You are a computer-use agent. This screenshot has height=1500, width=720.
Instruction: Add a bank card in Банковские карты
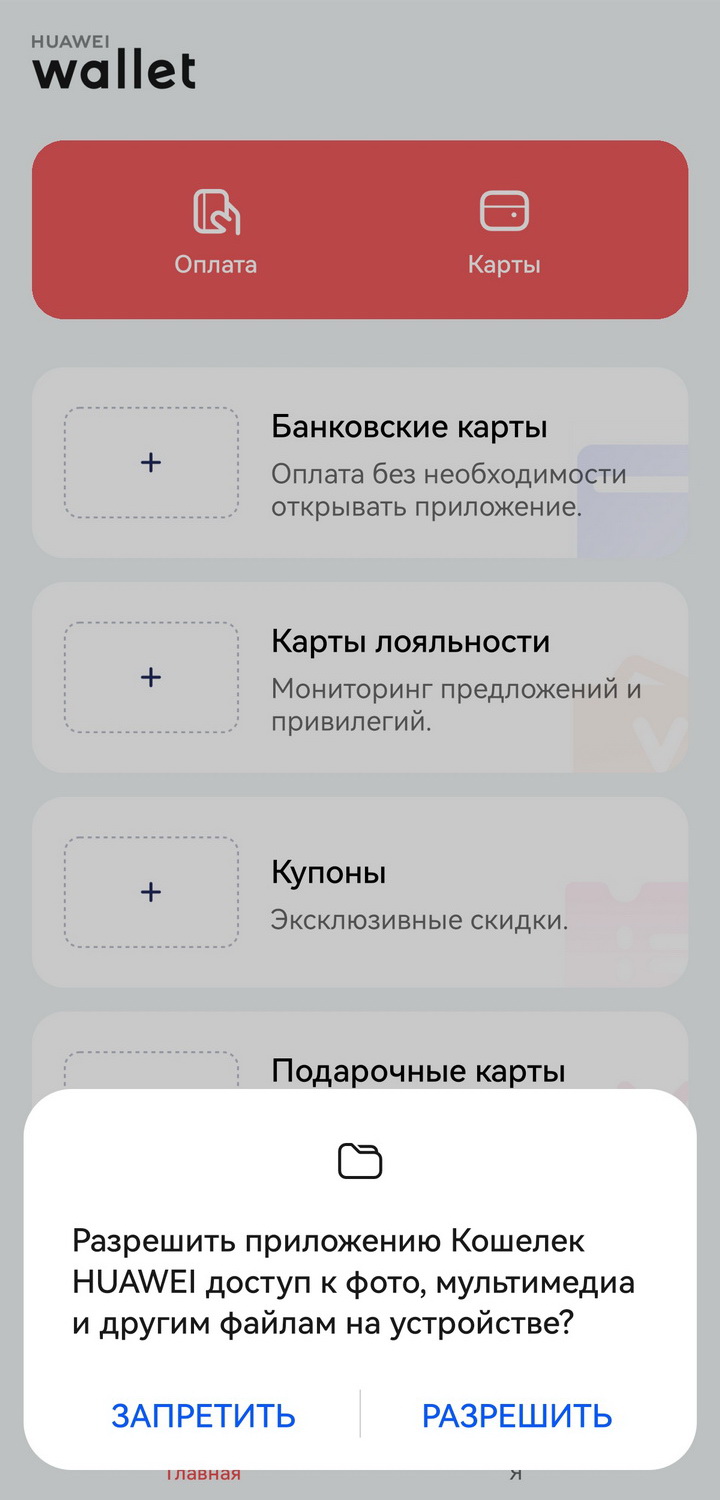(x=151, y=462)
